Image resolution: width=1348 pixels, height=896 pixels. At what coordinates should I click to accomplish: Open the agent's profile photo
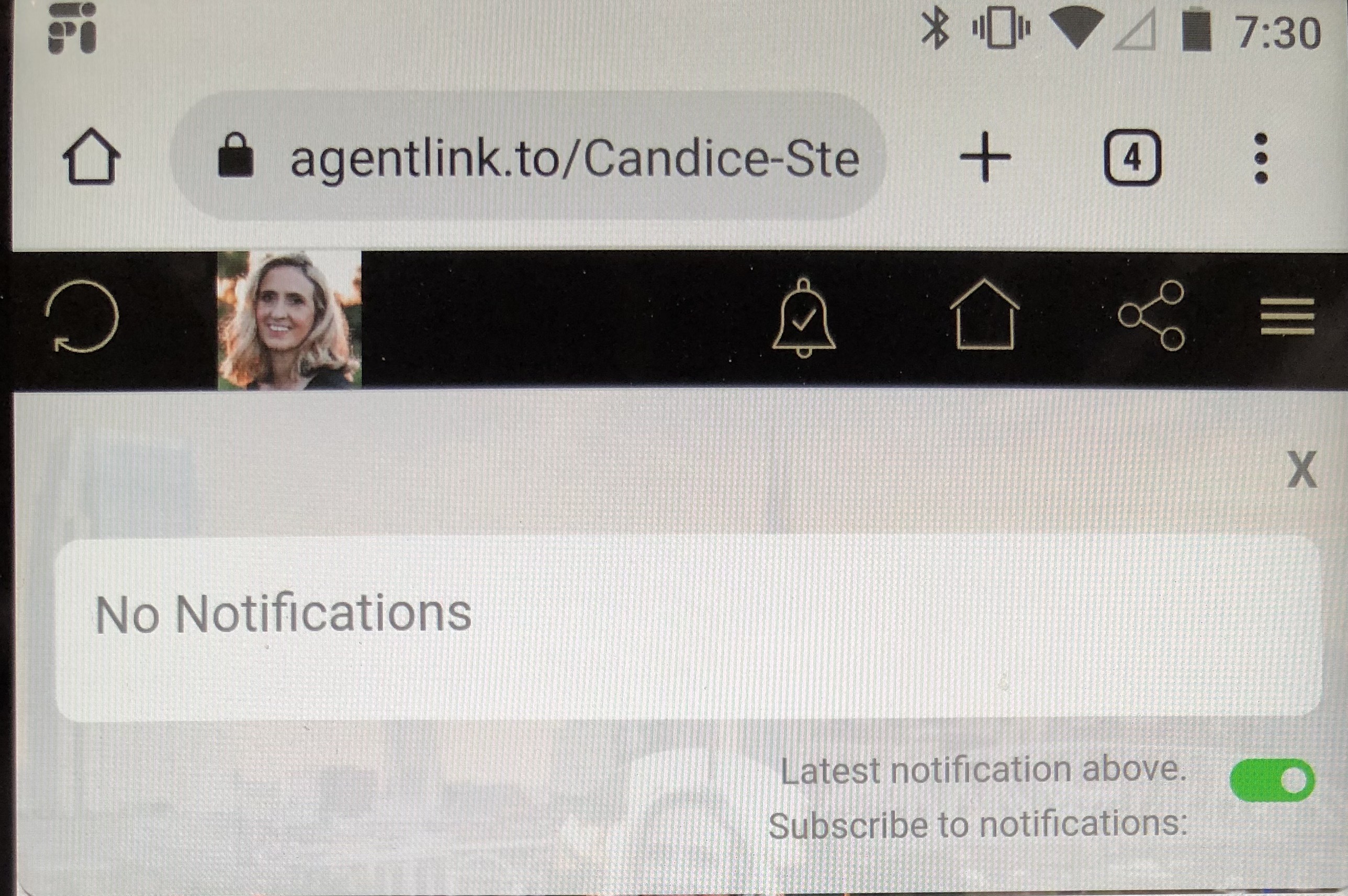click(x=289, y=320)
